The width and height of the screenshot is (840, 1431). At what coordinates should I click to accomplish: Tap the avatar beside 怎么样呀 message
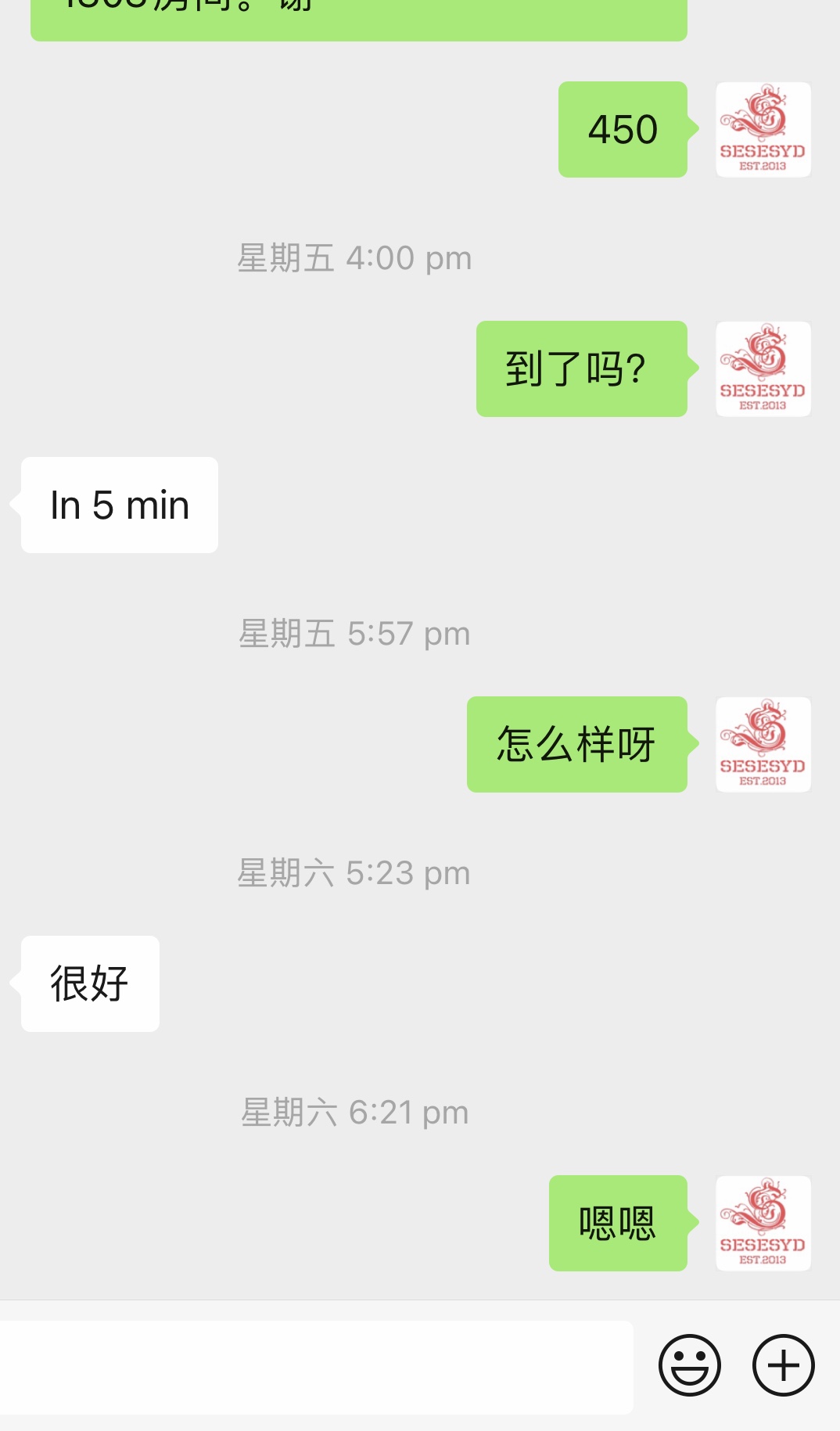pos(763,745)
